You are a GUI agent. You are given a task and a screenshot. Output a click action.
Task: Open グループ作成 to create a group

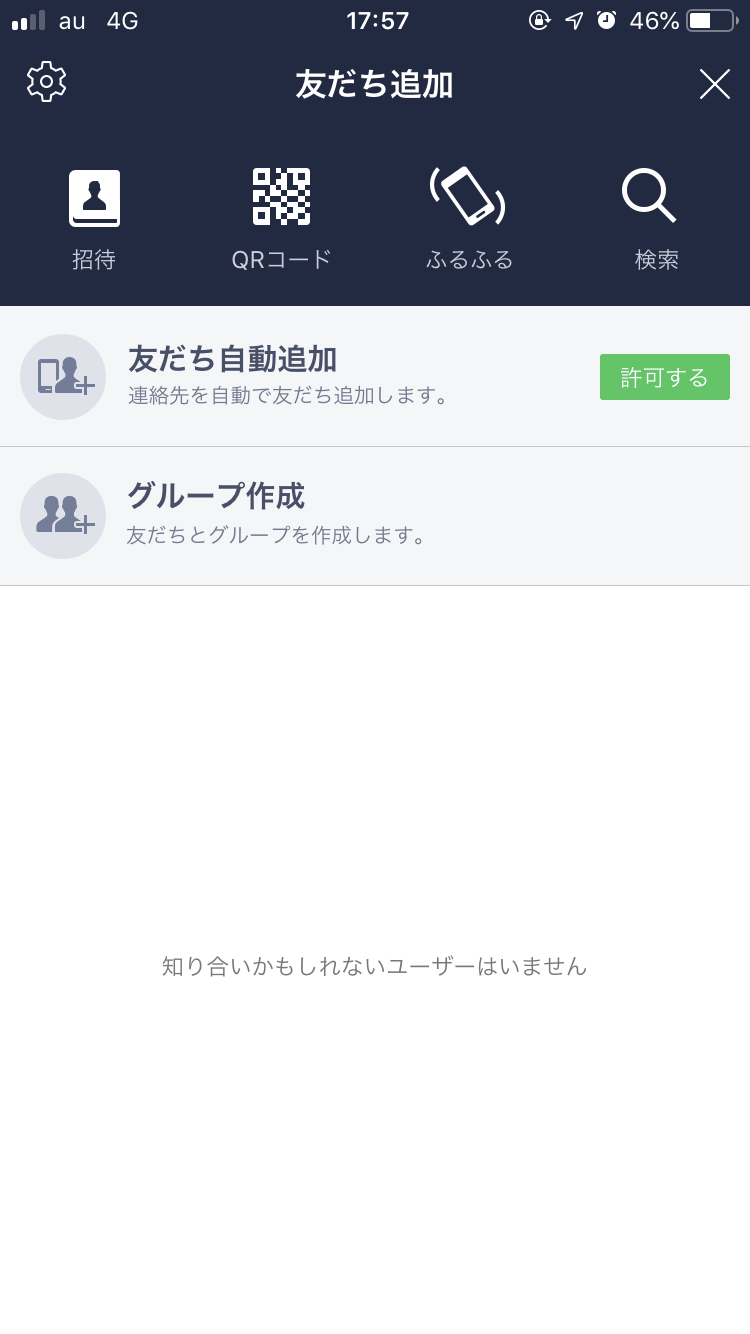pyautogui.click(x=375, y=516)
